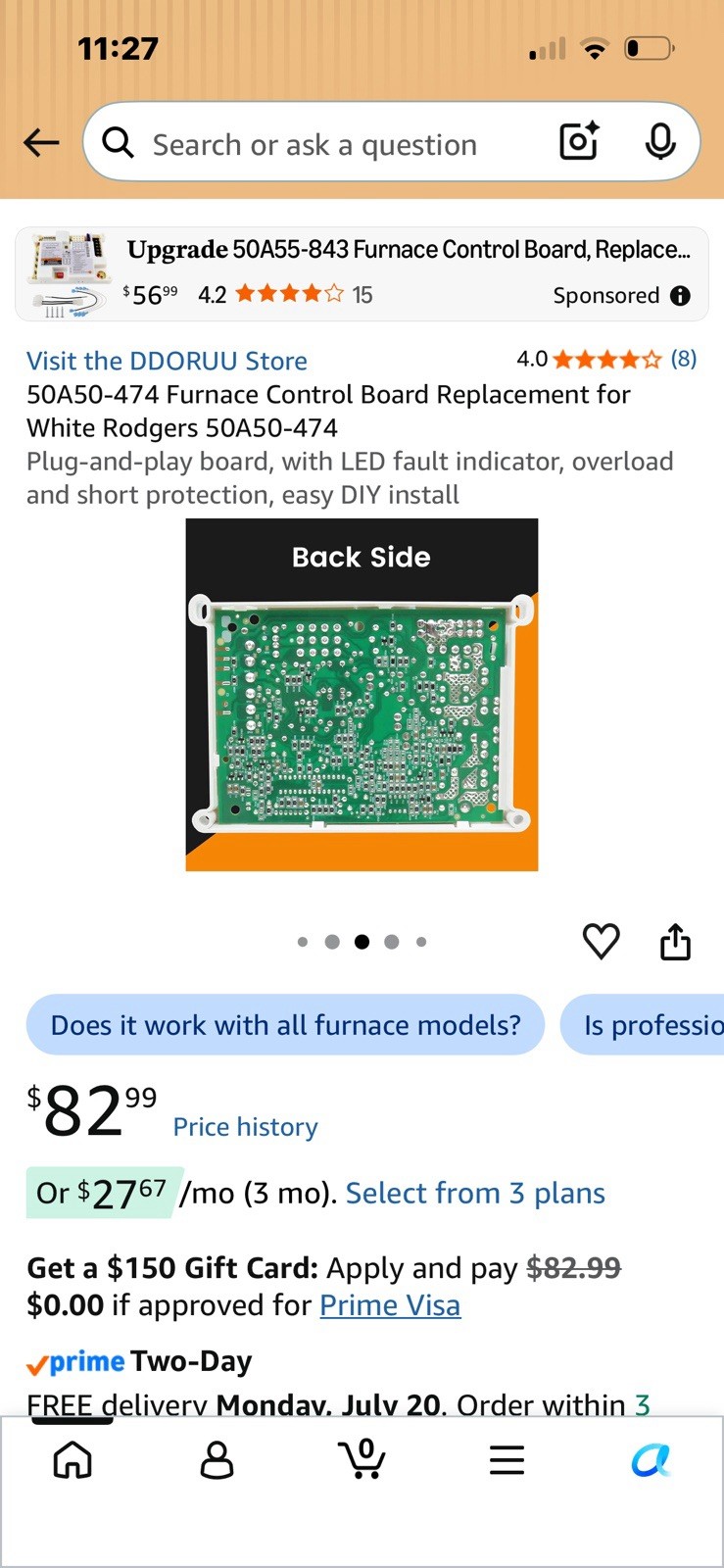Add item to wish list with heart
This screenshot has height=1568, width=724.
click(x=601, y=942)
